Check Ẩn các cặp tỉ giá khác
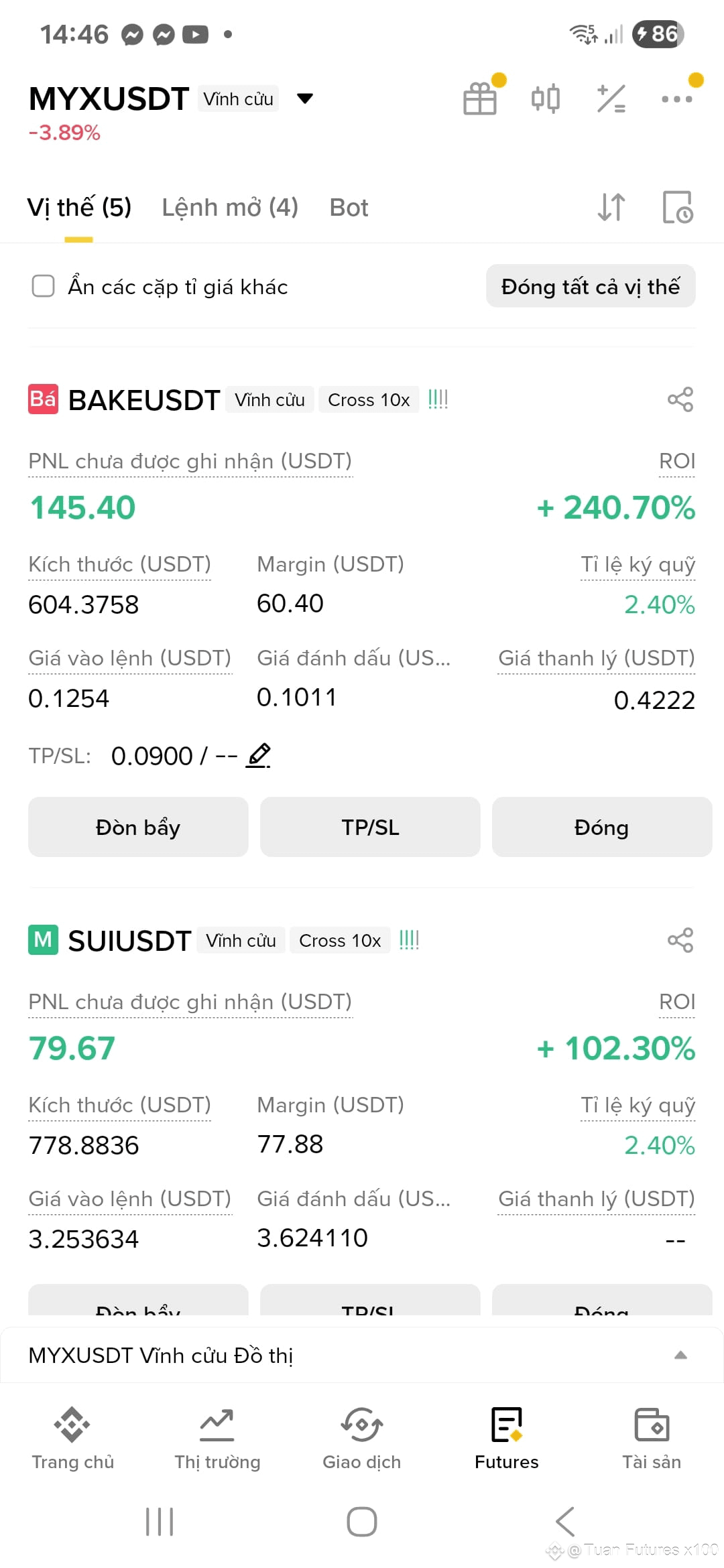 tap(44, 286)
